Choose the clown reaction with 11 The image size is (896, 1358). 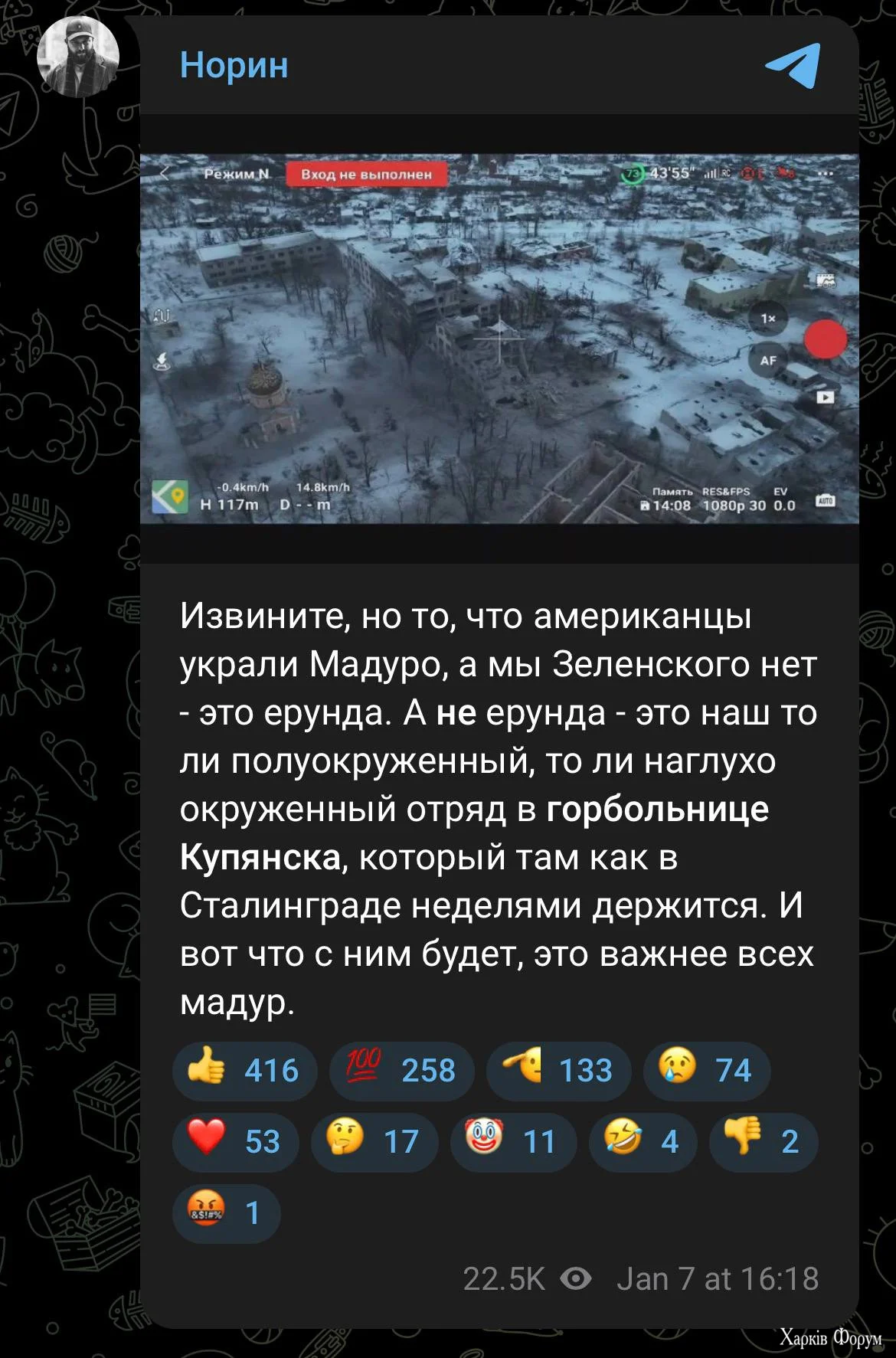click(x=512, y=1141)
